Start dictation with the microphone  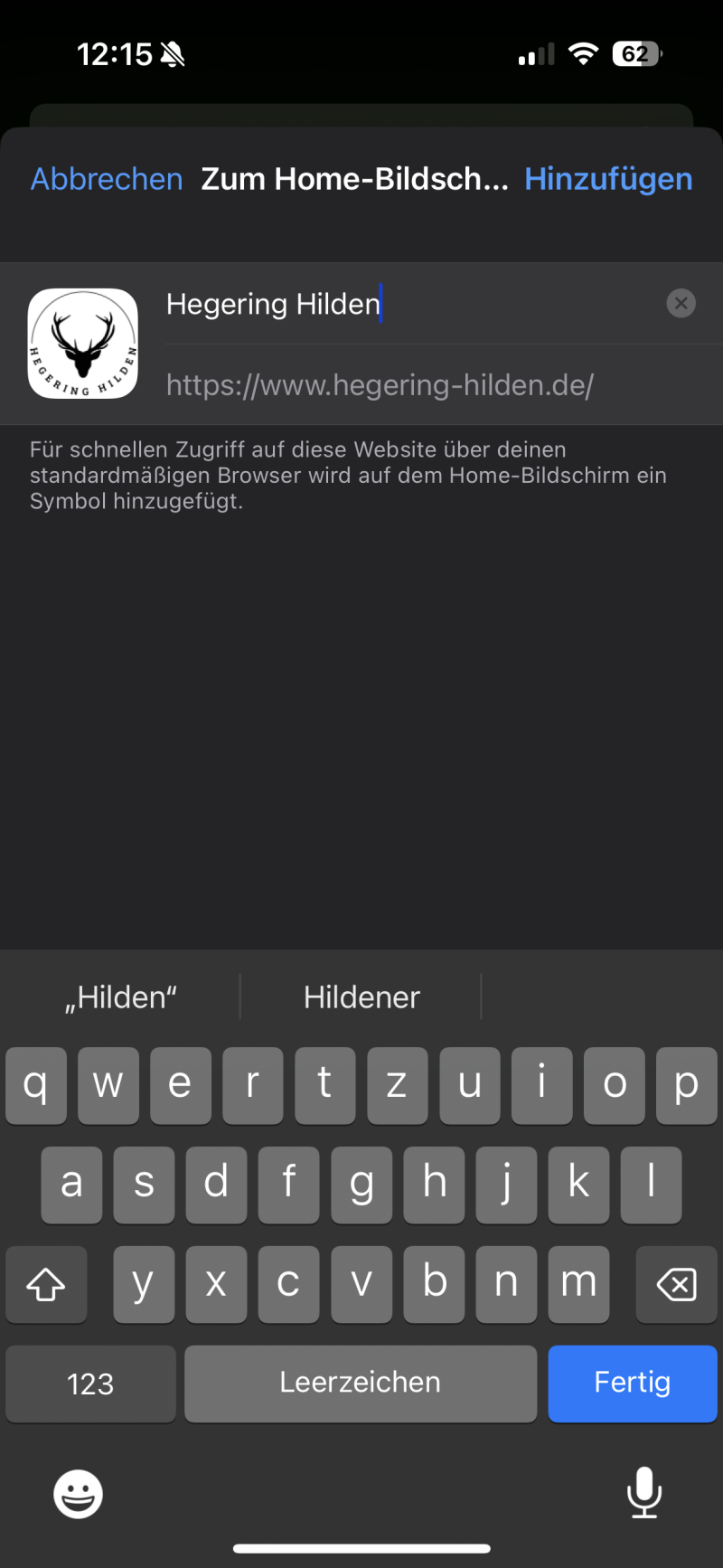coord(643,1492)
